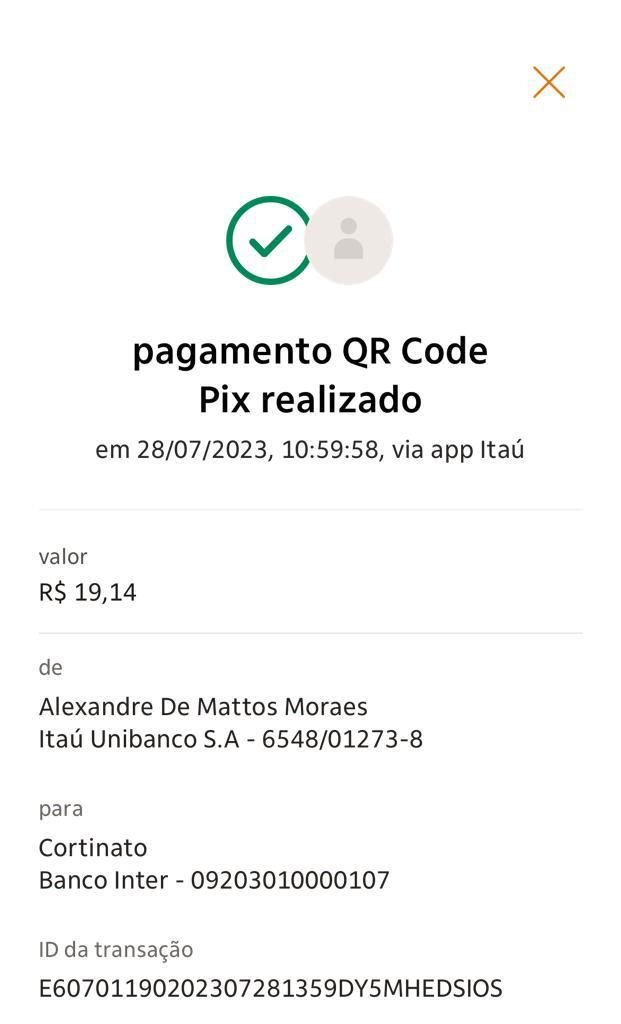Close the Pix payment receipt
Viewport: 621px width, 1024px height.
549,82
